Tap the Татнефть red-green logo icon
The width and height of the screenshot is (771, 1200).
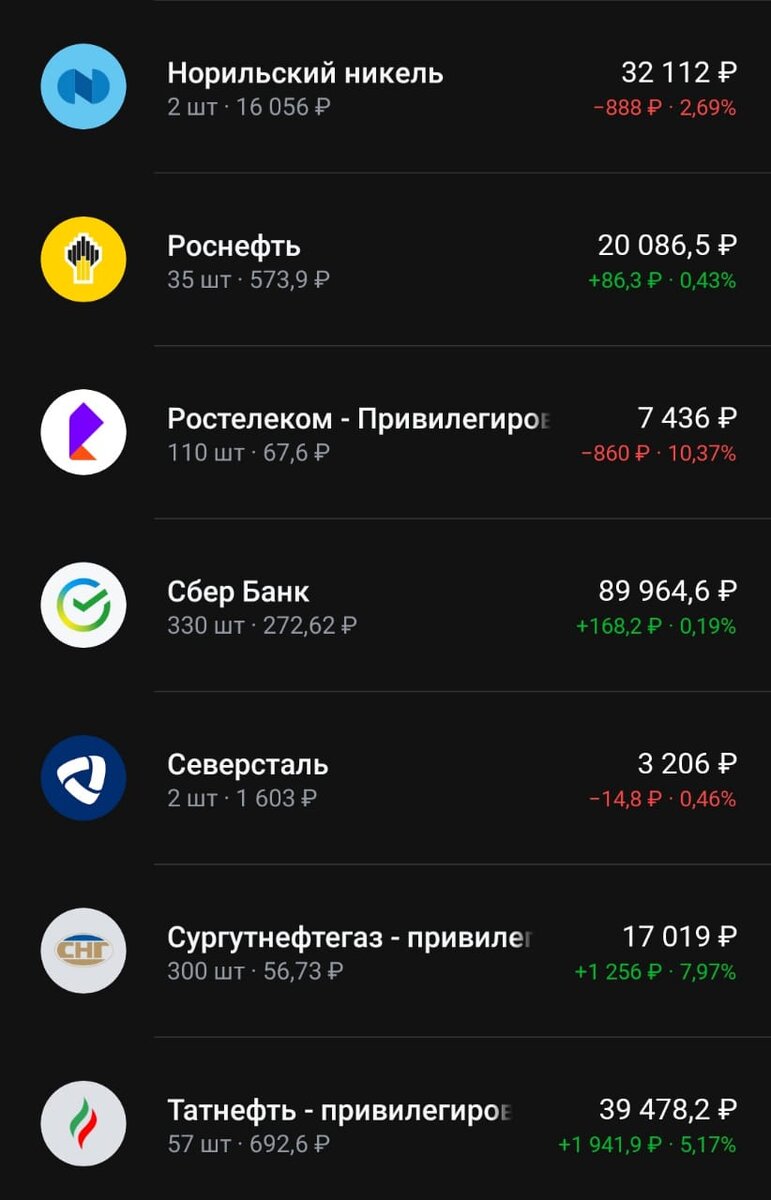83,1123
